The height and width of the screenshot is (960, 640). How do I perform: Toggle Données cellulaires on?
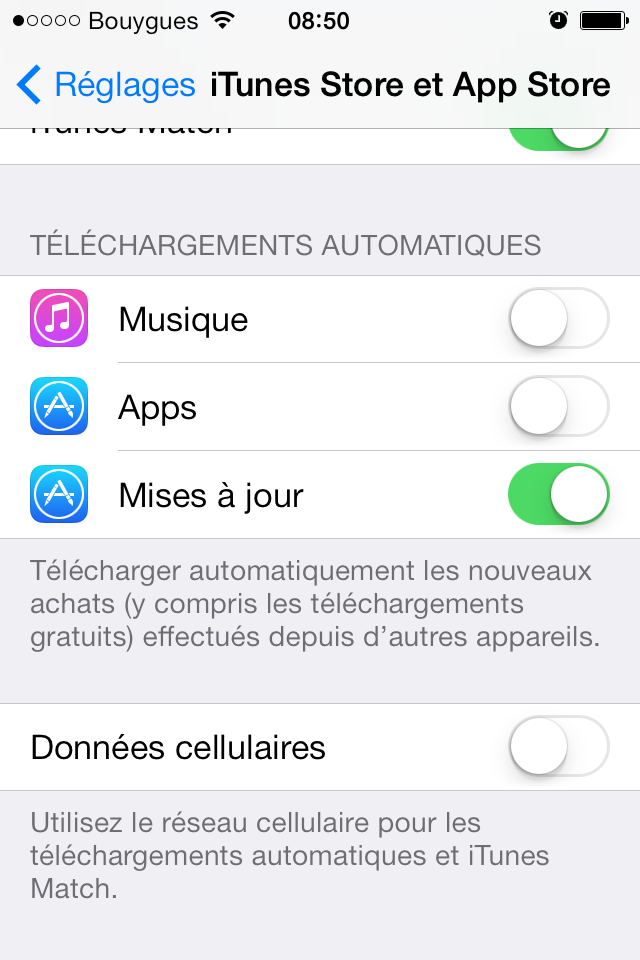coord(558,746)
